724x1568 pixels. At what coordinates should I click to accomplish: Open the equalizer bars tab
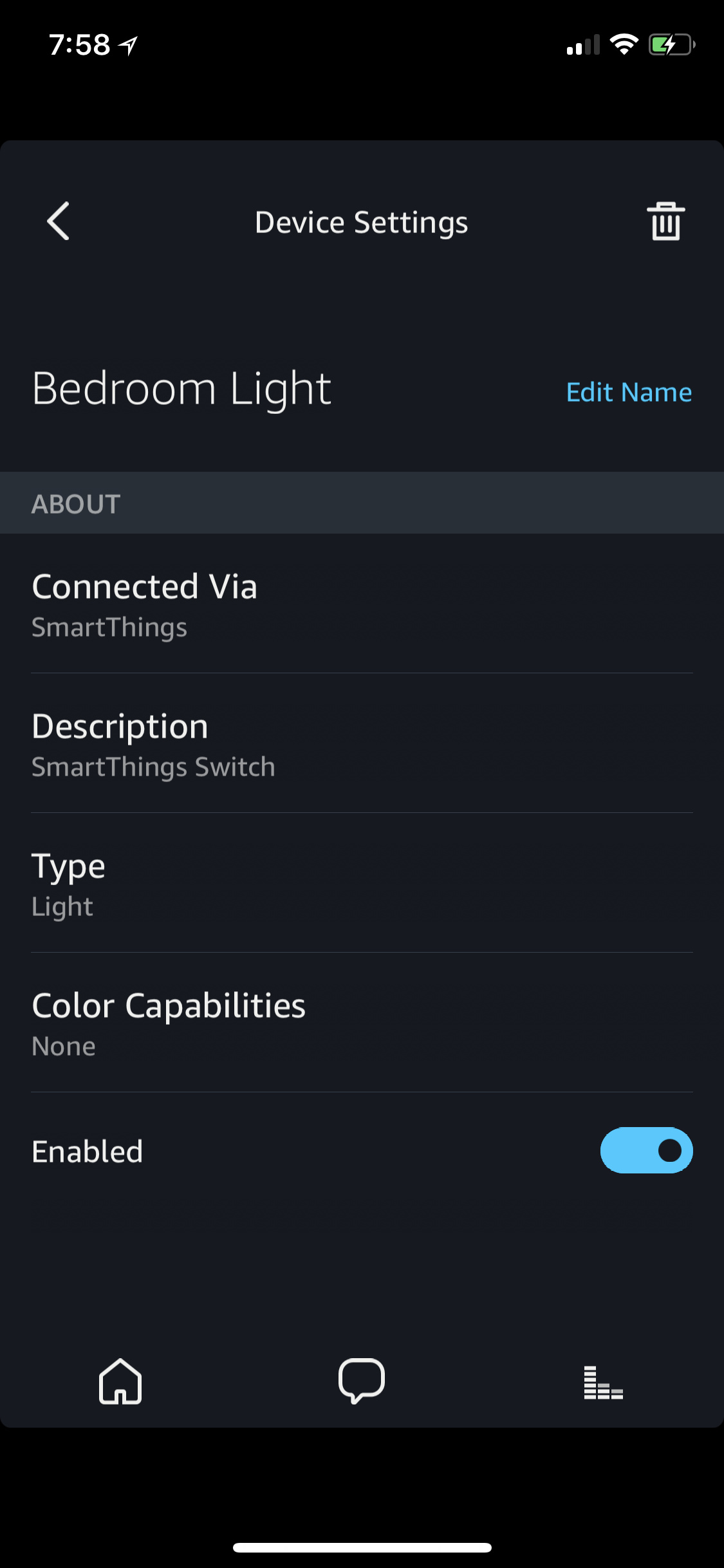click(x=603, y=1383)
